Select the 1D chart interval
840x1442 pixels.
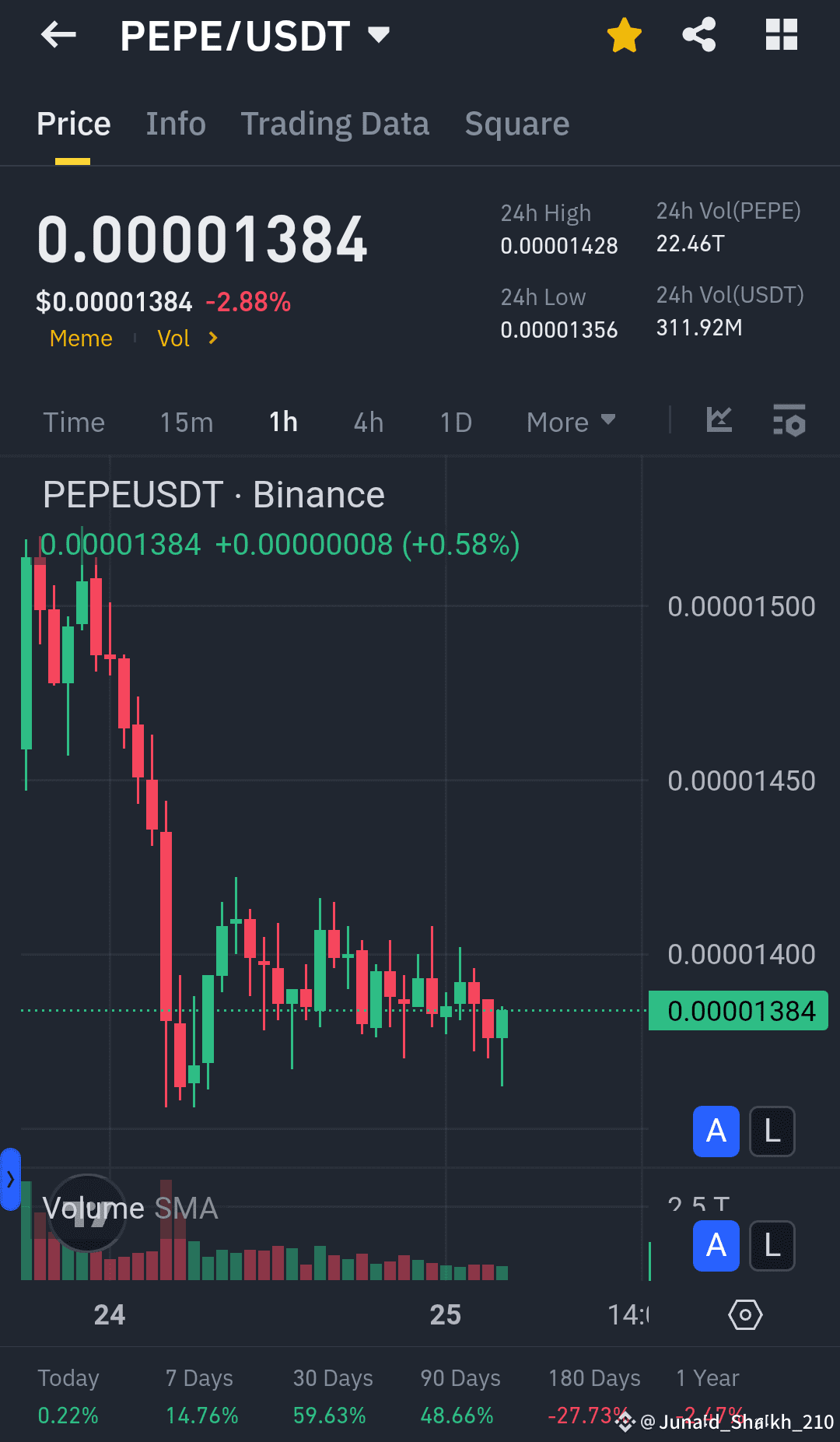(457, 423)
